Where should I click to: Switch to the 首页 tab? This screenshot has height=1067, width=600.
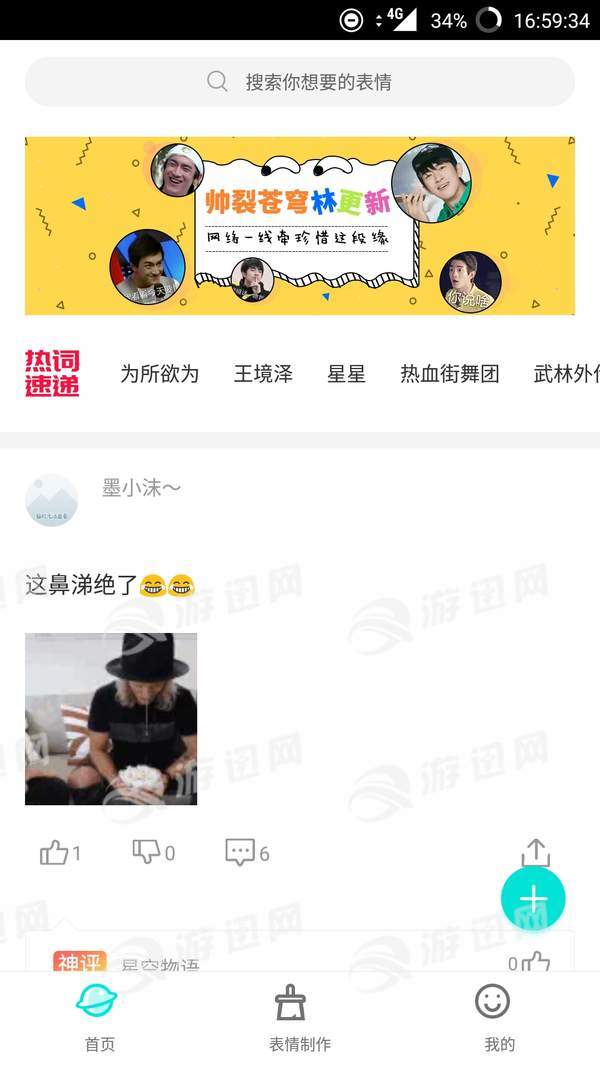(99, 1017)
